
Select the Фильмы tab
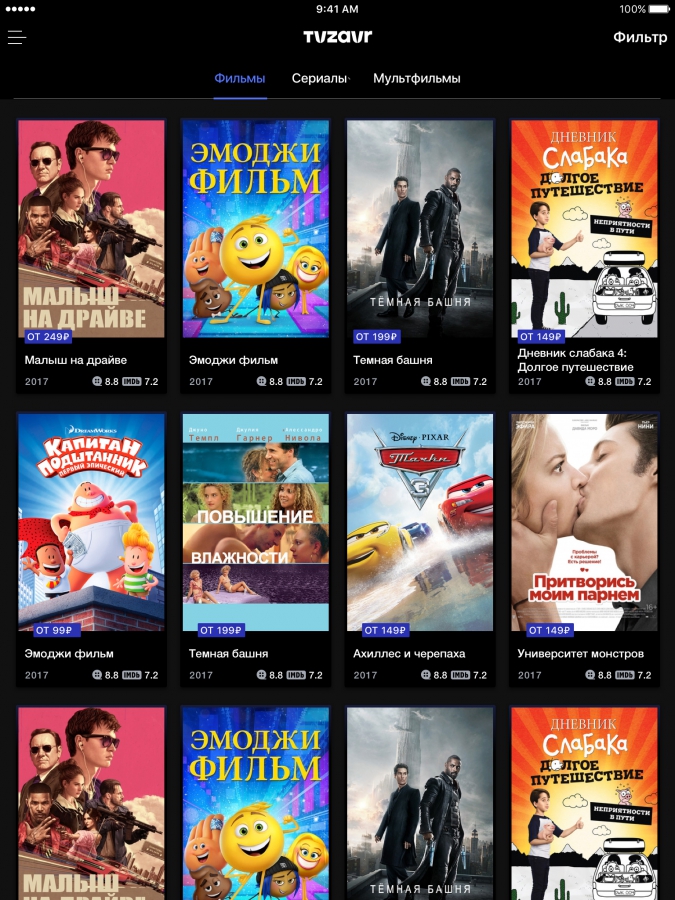tap(240, 78)
